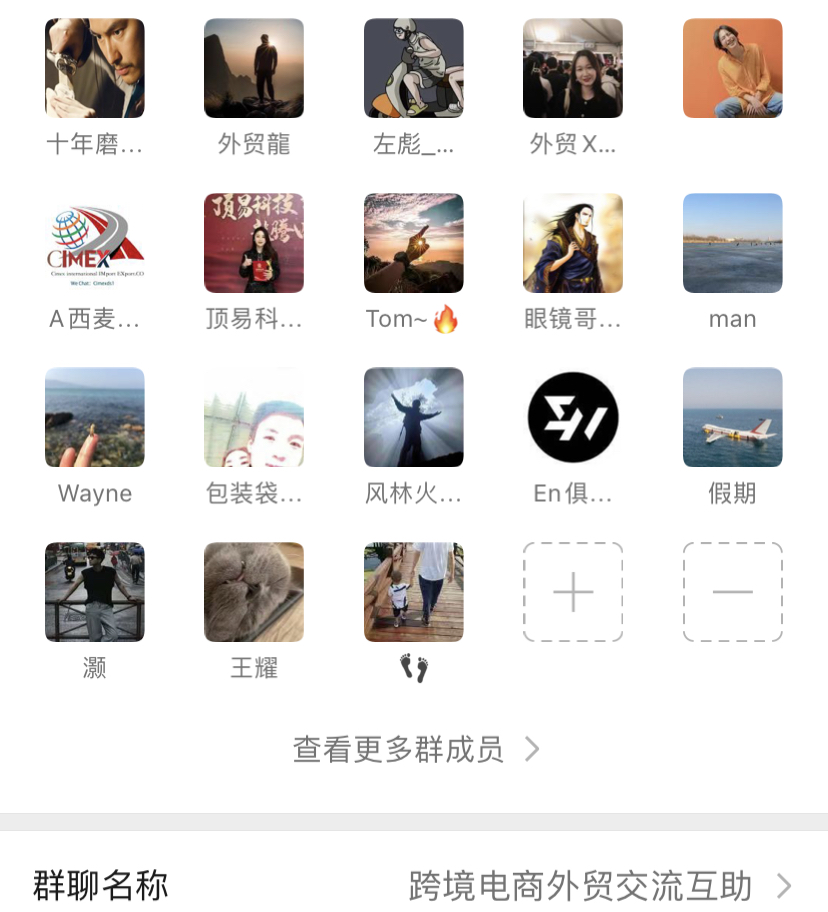Open the footprints emoji member's profile
The height and width of the screenshot is (912, 828).
[x=413, y=592]
